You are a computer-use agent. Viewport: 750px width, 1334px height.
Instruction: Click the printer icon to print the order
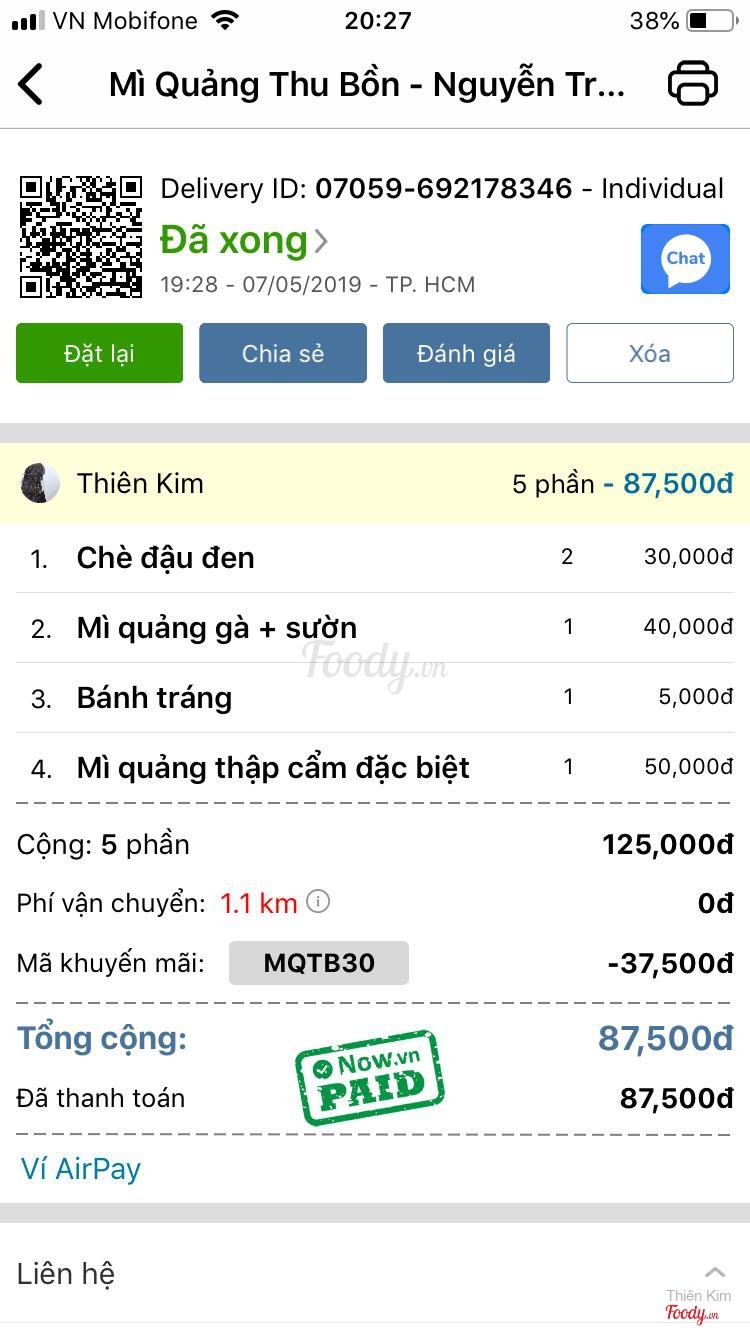694,84
